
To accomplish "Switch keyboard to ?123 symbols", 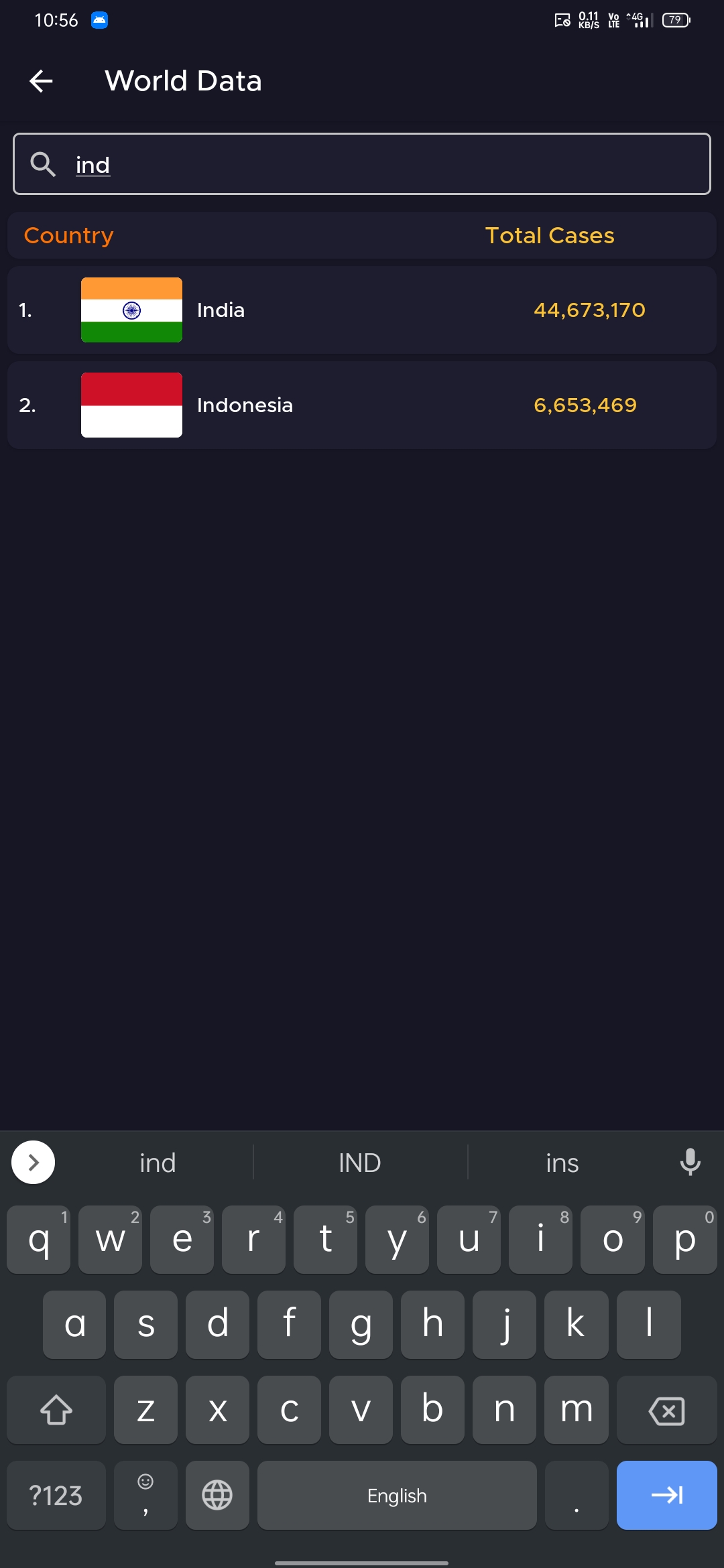I will 56,1496.
